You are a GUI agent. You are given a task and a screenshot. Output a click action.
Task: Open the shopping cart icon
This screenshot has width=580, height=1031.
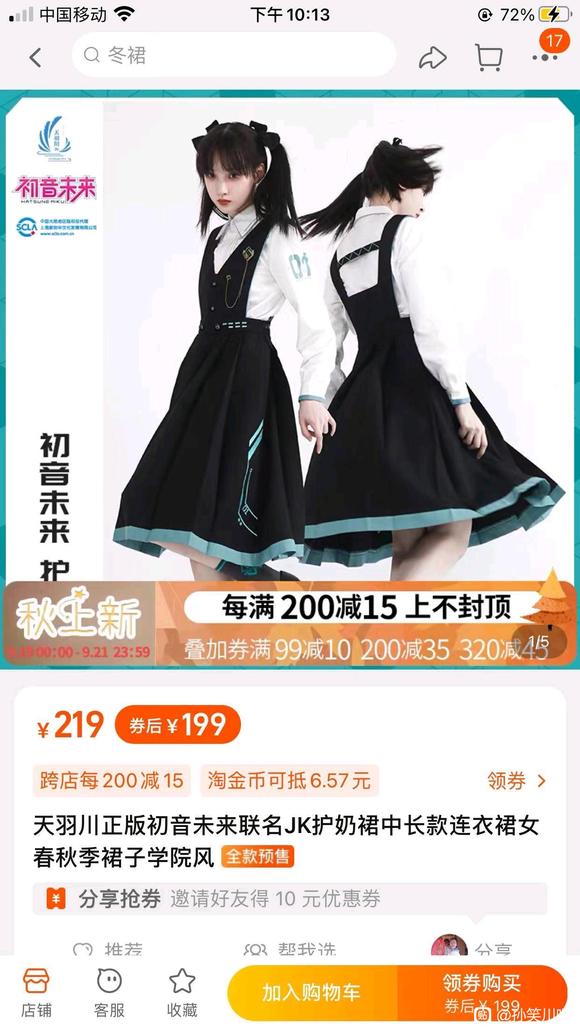[x=489, y=57]
